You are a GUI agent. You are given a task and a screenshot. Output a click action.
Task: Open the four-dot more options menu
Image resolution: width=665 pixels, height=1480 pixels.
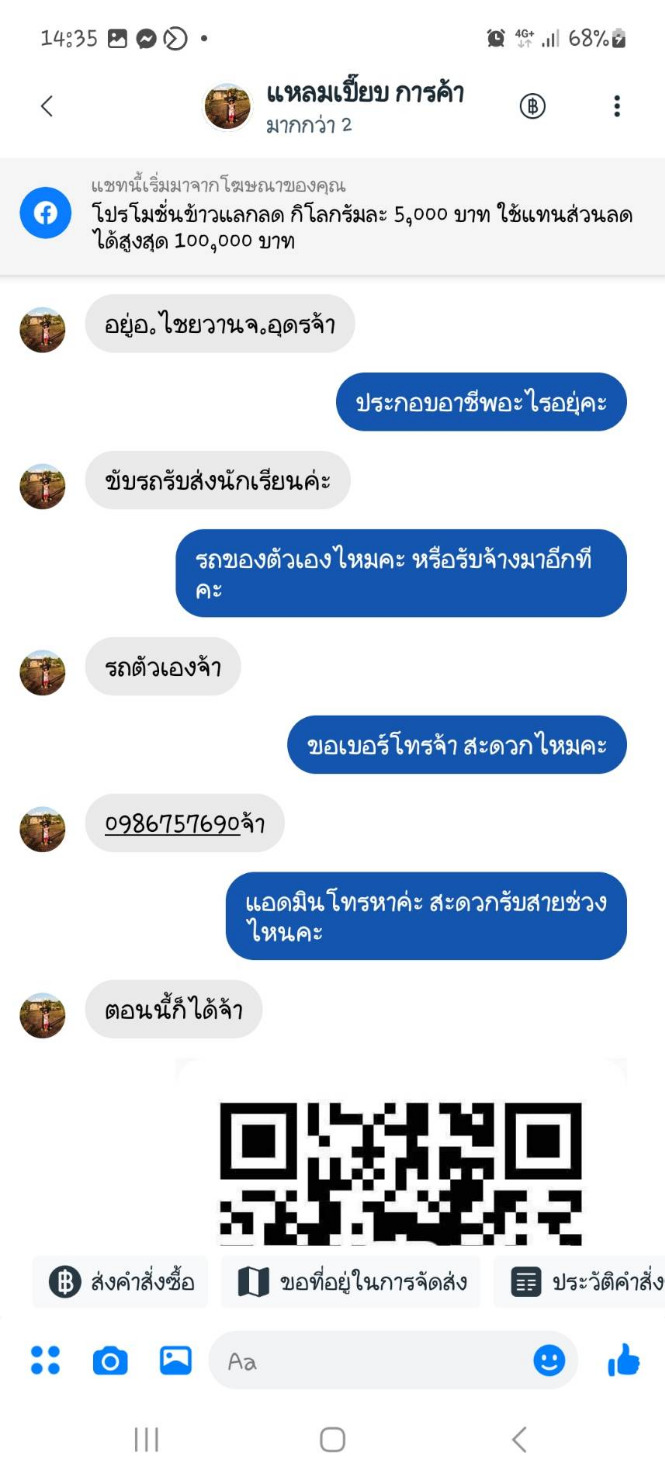click(x=45, y=1360)
